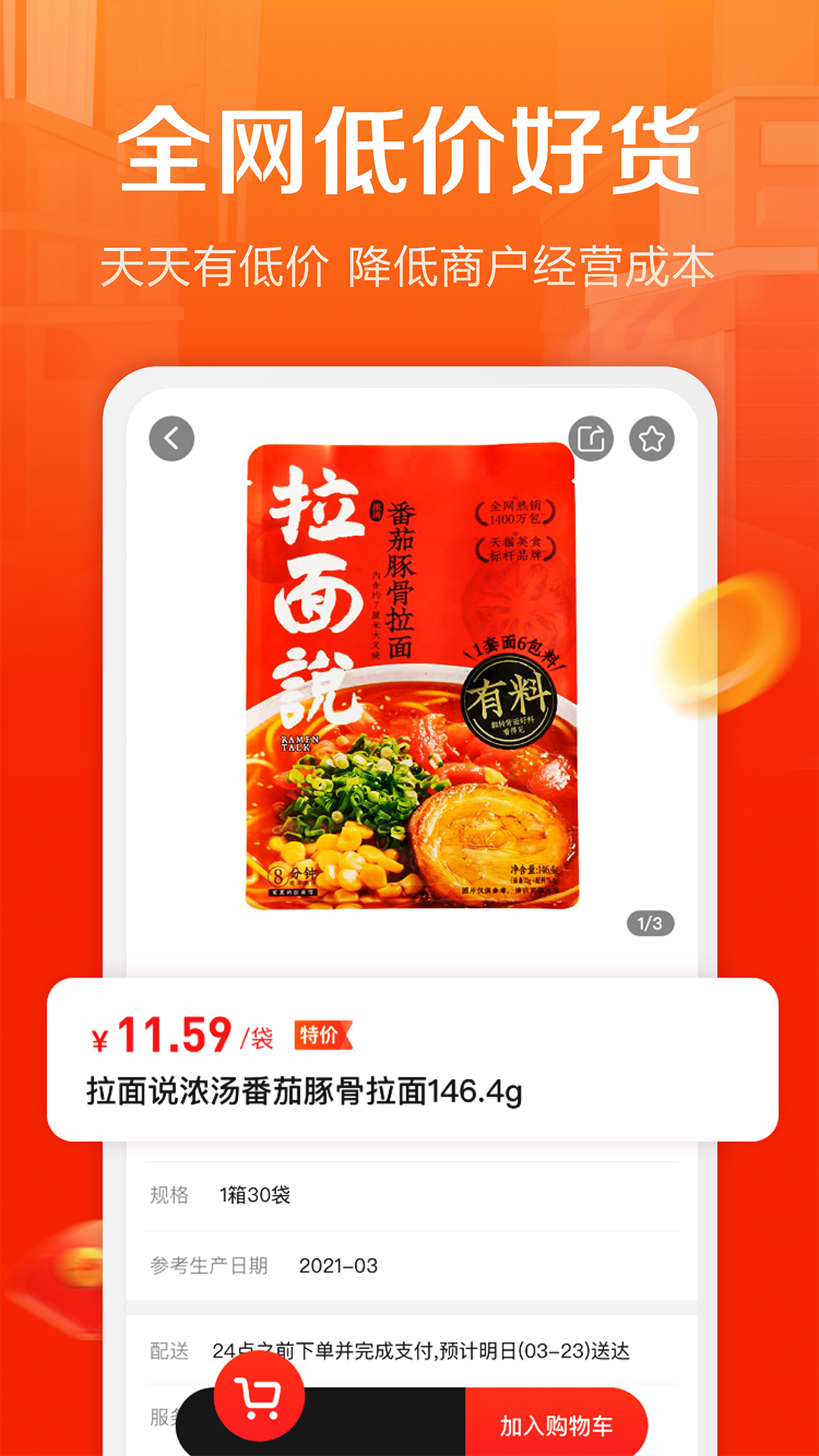
Task: Tap the left chevron inside the circle
Action: point(172,437)
